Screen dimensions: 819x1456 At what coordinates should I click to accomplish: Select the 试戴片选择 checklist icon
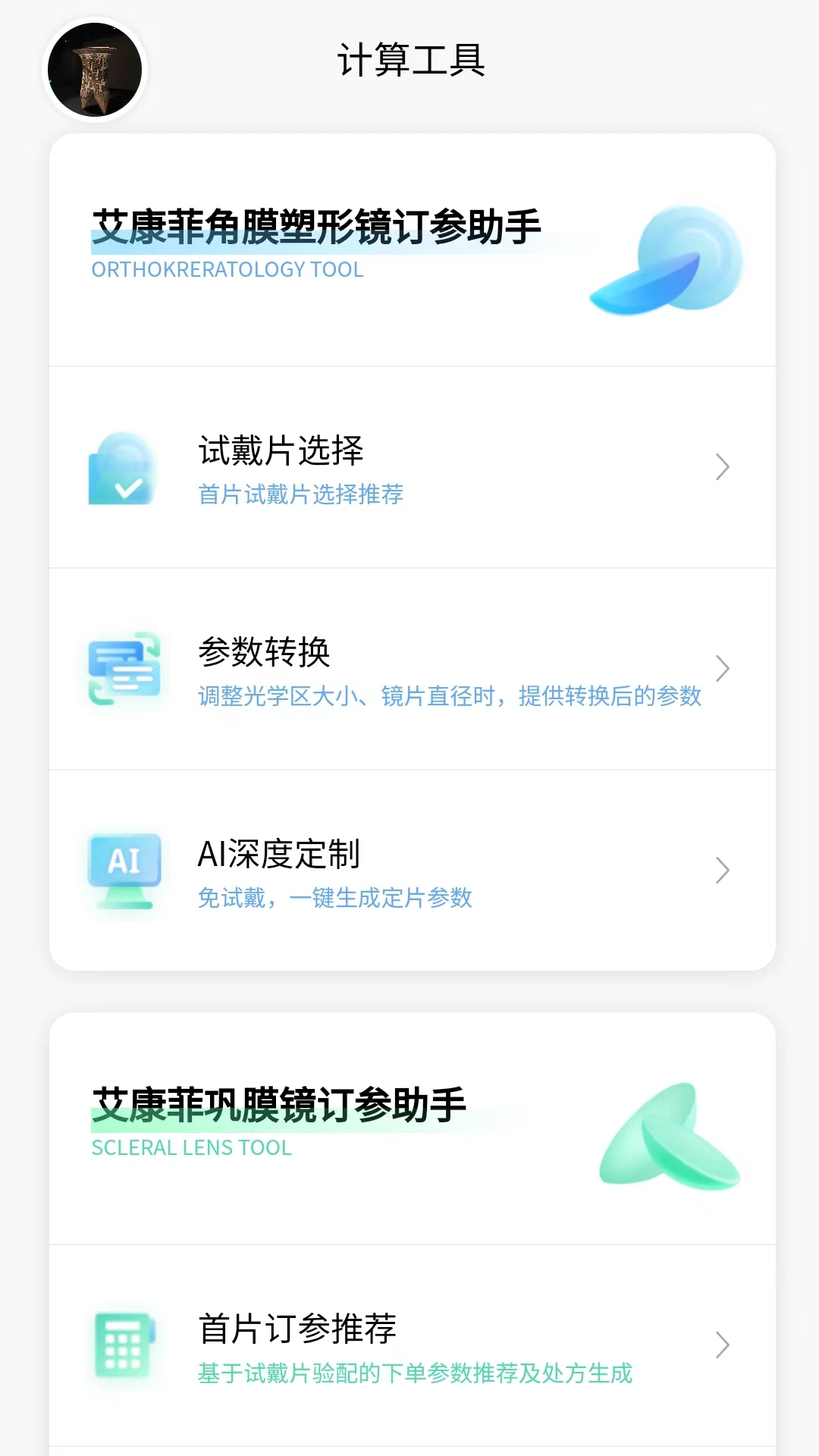pyautogui.click(x=124, y=468)
